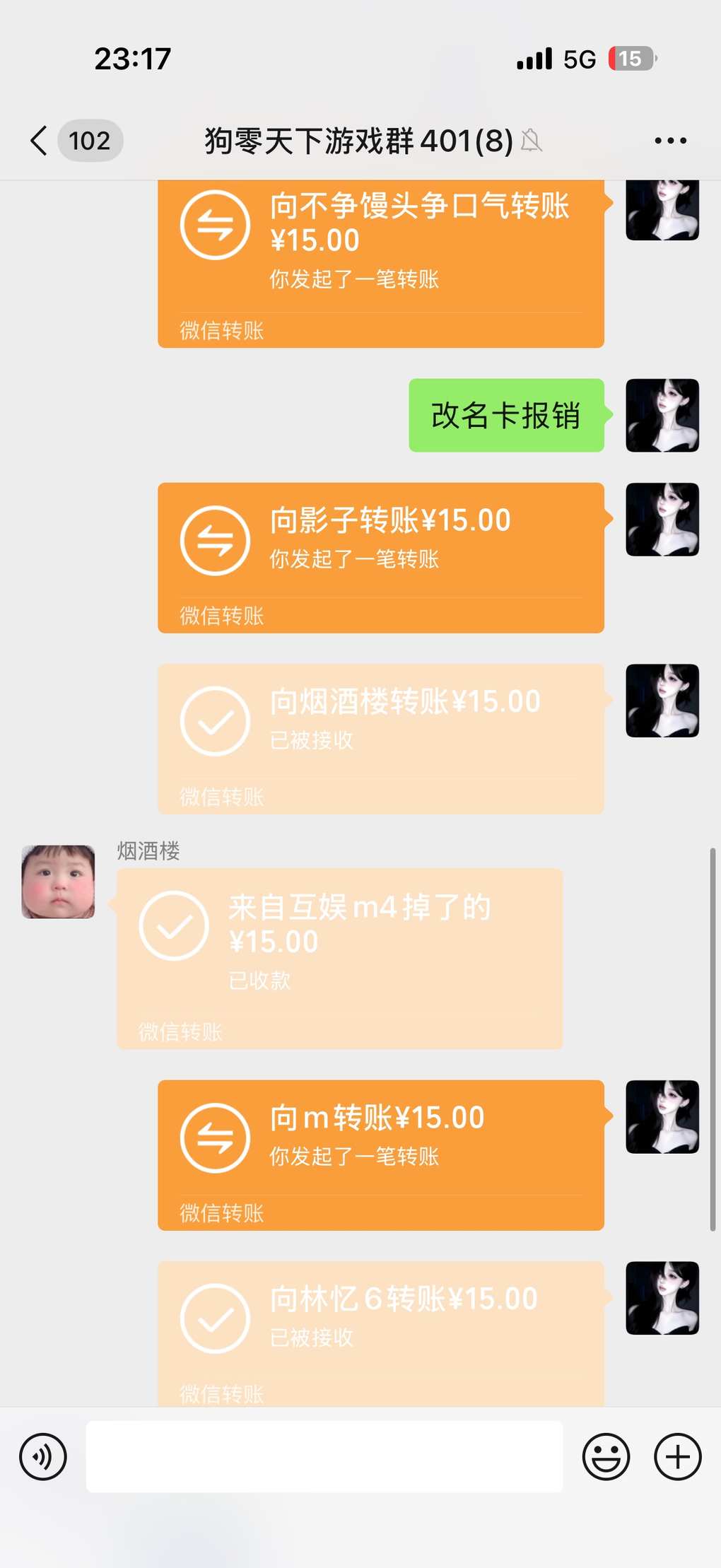Switch to voice message input
The width and height of the screenshot is (721, 1568).
(x=43, y=1457)
